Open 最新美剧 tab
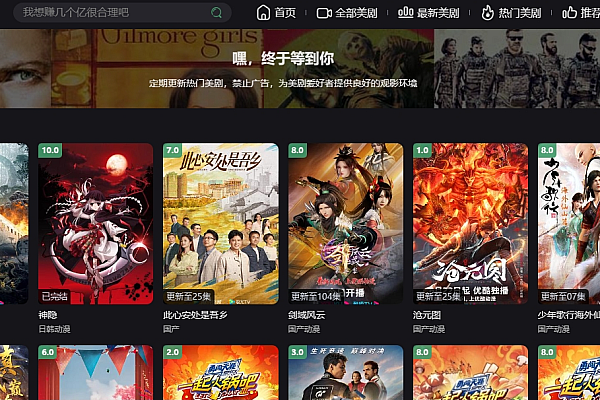 point(428,13)
